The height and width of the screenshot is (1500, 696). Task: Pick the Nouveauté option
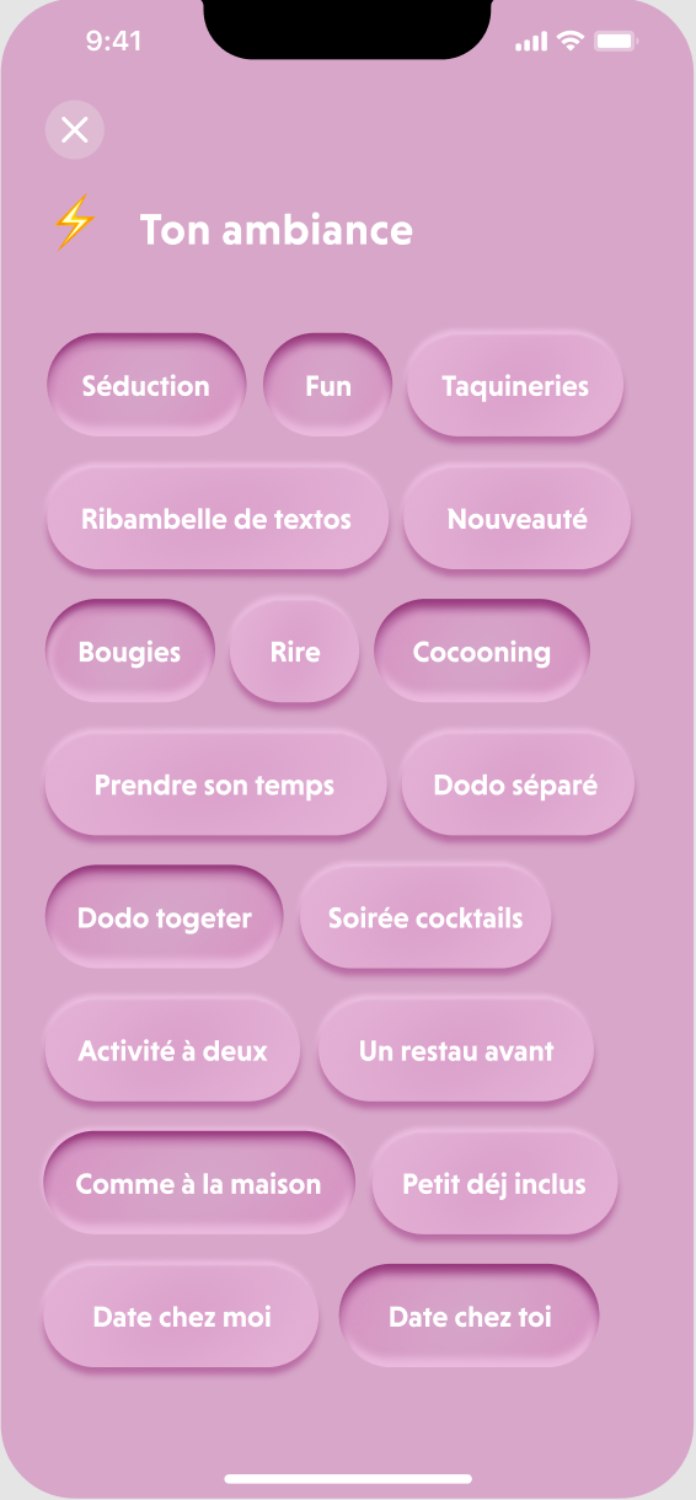[x=517, y=519]
